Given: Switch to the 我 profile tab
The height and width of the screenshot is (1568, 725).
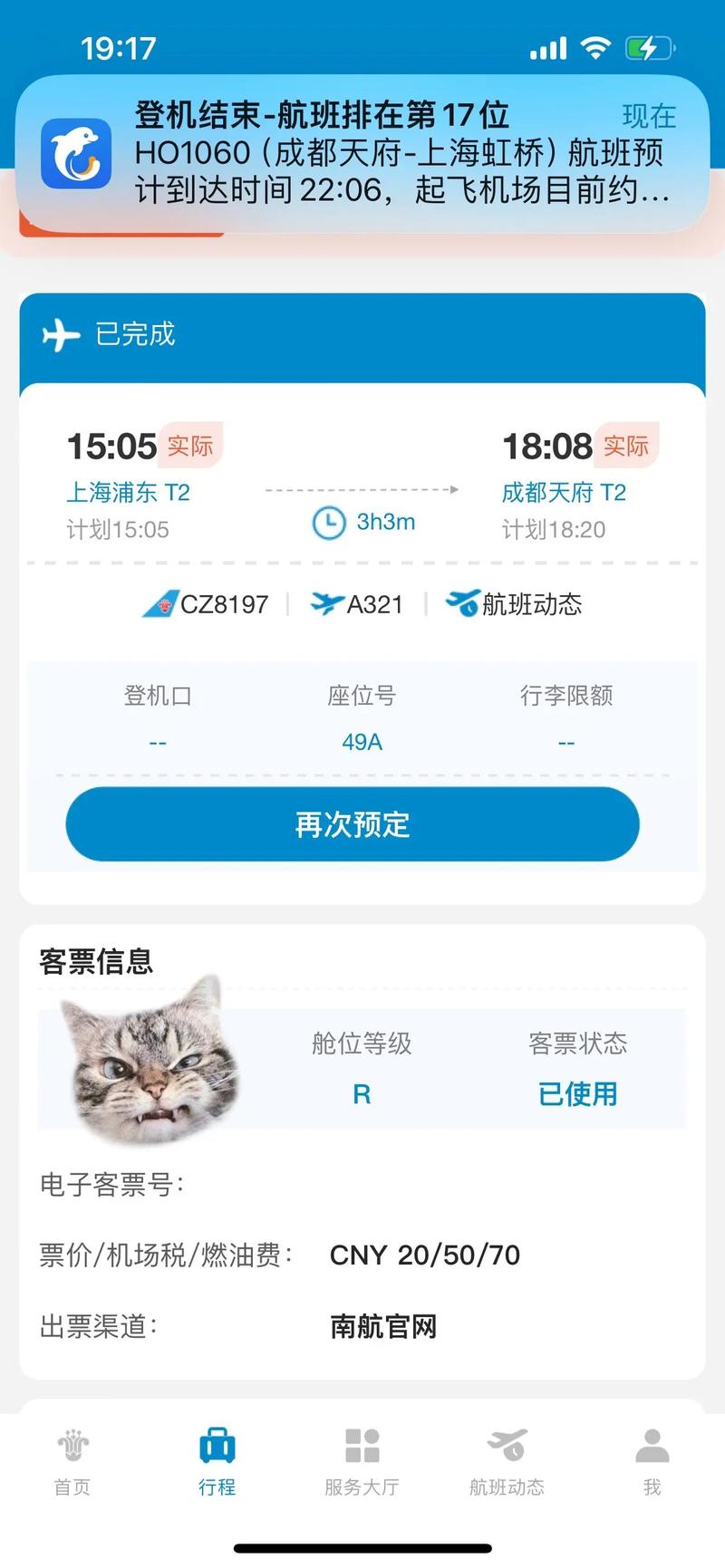Looking at the screenshot, I should (x=652, y=1462).
